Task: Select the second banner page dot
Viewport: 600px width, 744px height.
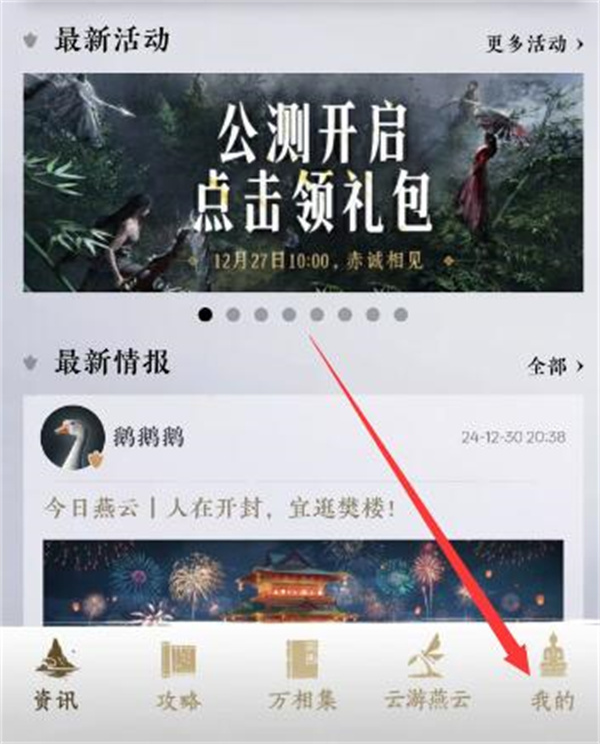Action: pos(232,314)
